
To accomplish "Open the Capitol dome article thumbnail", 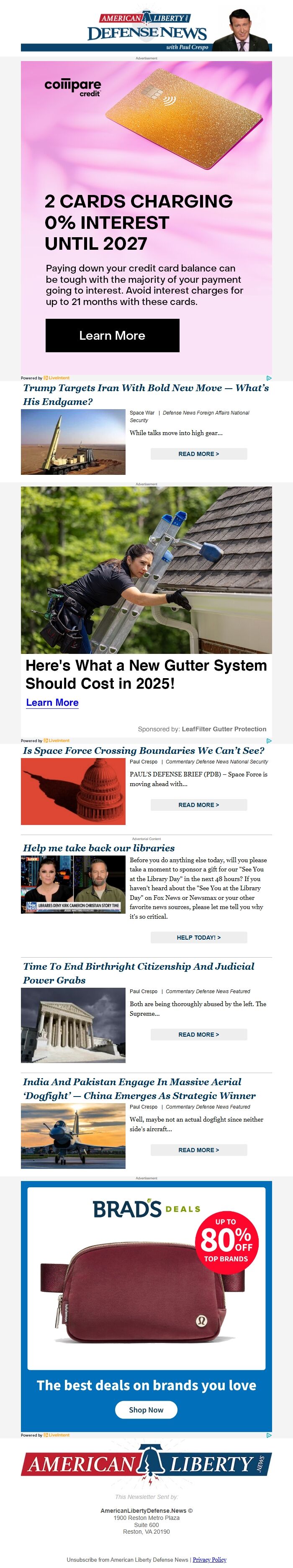I will tap(73, 791).
